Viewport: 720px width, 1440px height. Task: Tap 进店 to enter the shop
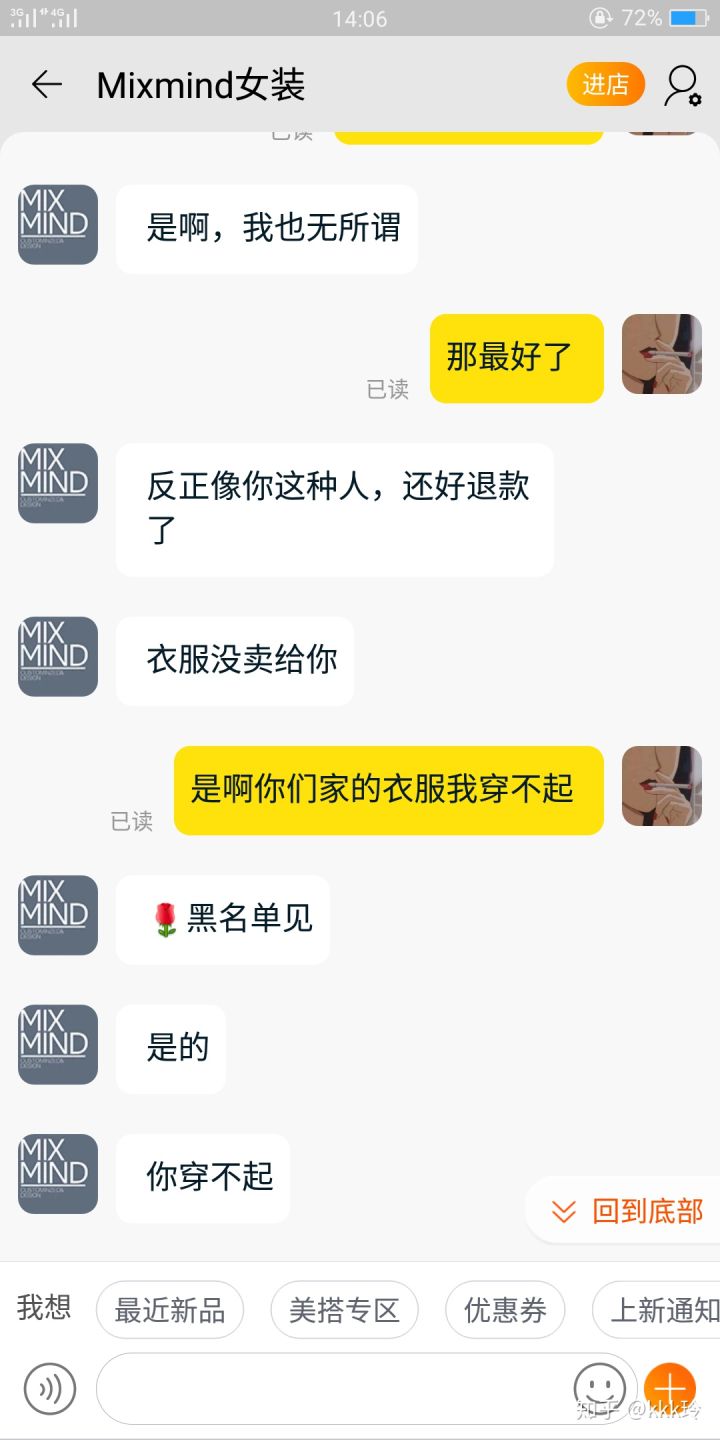click(x=605, y=85)
